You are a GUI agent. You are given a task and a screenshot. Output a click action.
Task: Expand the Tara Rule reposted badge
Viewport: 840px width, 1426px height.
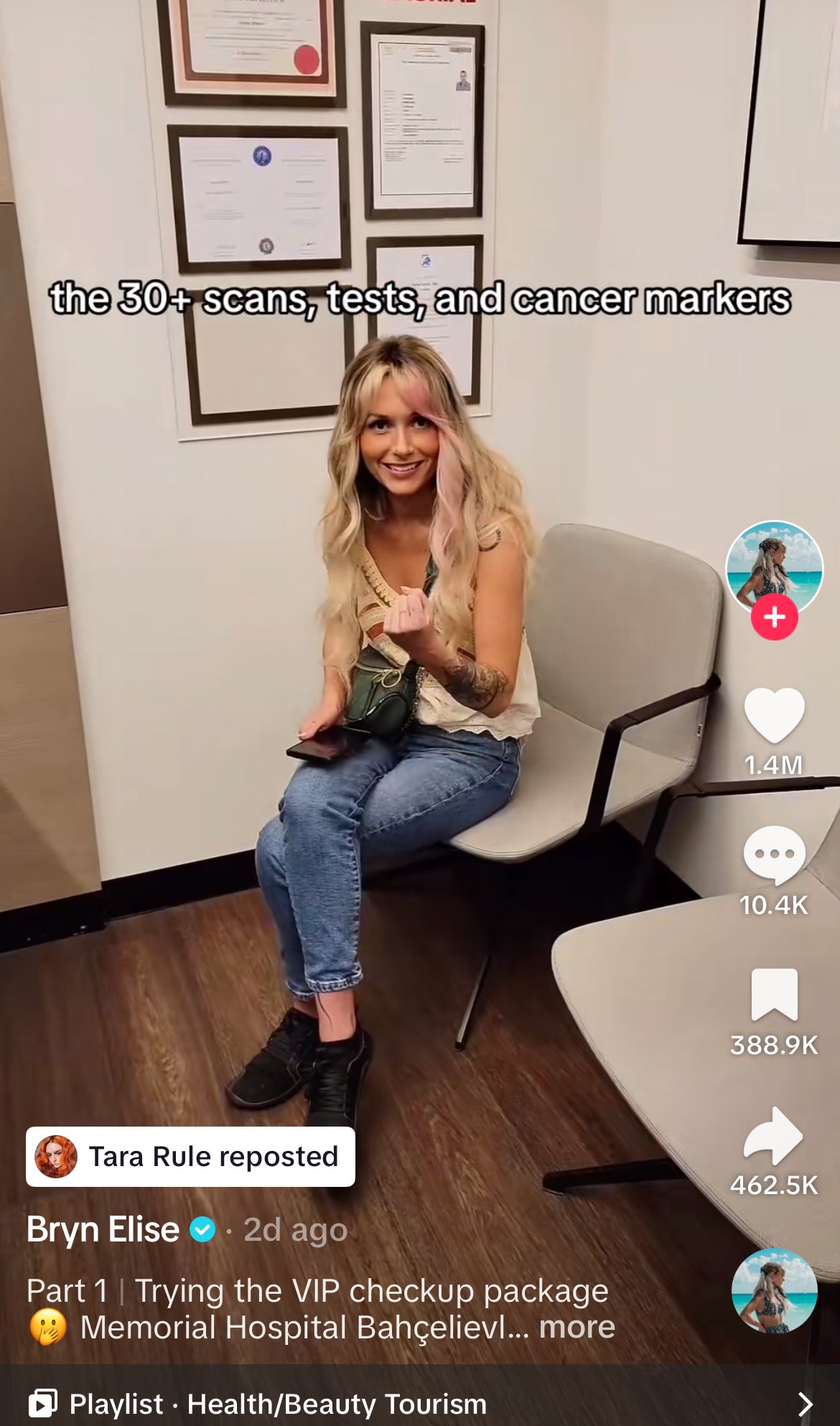[x=190, y=1157]
